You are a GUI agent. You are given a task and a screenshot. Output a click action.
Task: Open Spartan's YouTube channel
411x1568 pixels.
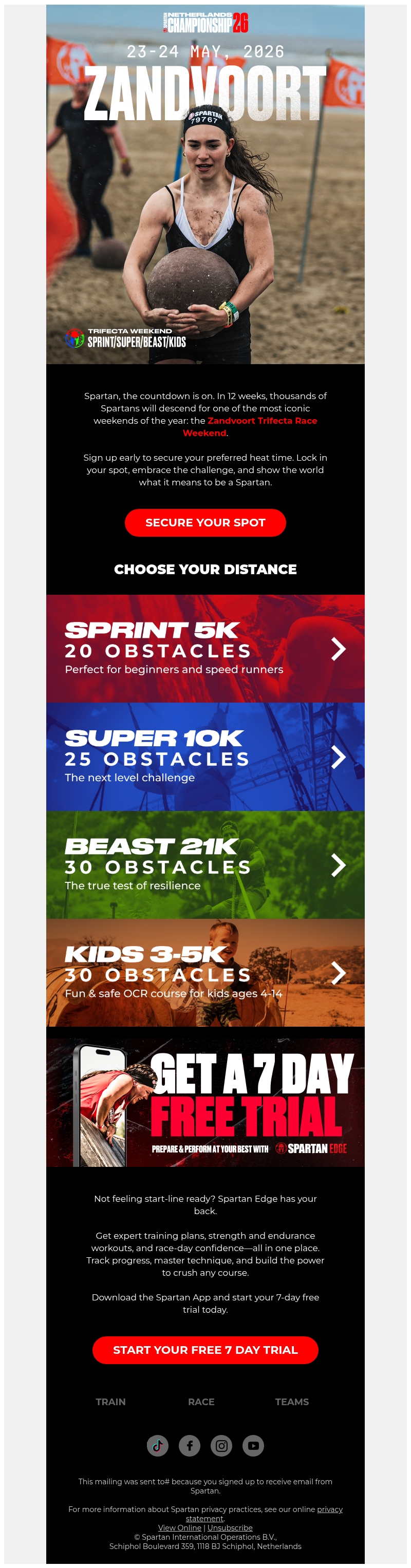click(x=253, y=1445)
